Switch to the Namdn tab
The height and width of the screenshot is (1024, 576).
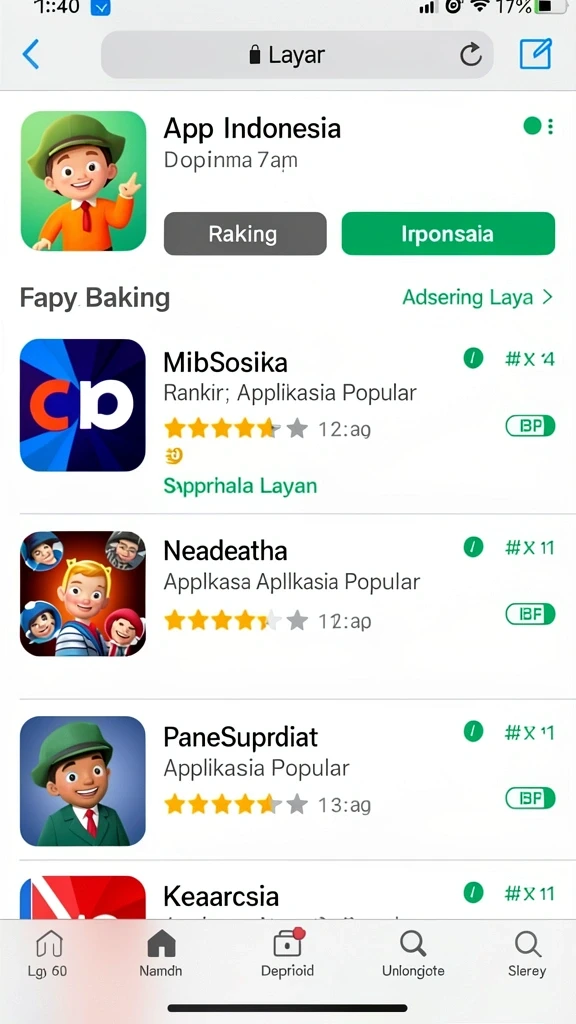(x=161, y=954)
